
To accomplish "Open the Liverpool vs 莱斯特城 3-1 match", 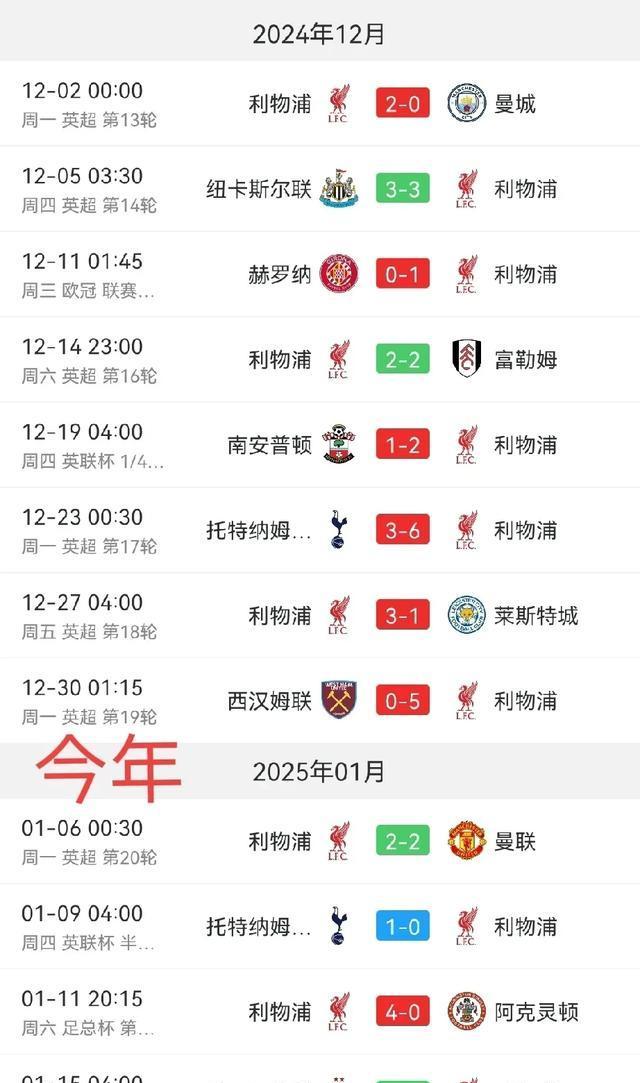I will [x=402, y=615].
